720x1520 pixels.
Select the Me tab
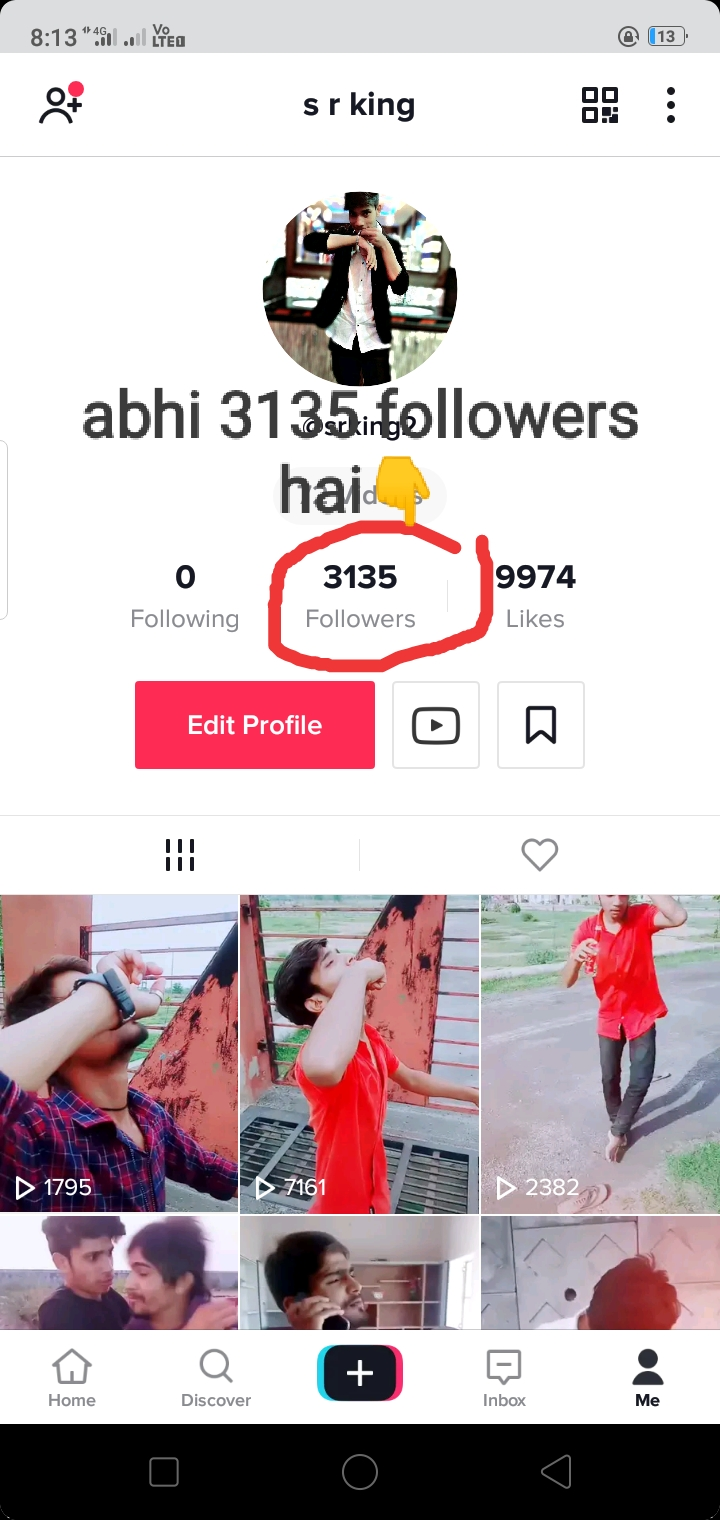(647, 1378)
